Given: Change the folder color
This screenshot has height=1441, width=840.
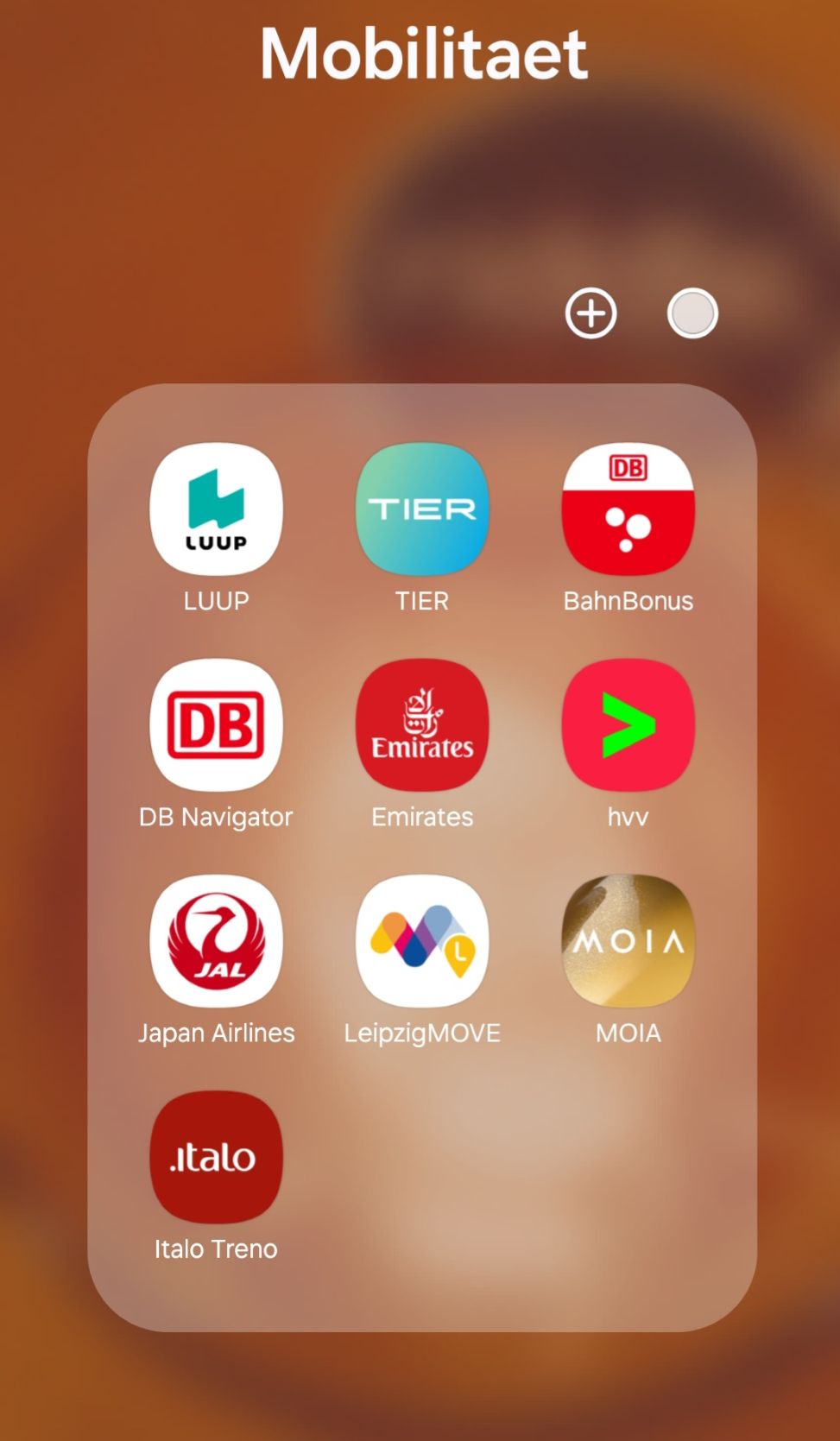Looking at the screenshot, I should point(692,313).
